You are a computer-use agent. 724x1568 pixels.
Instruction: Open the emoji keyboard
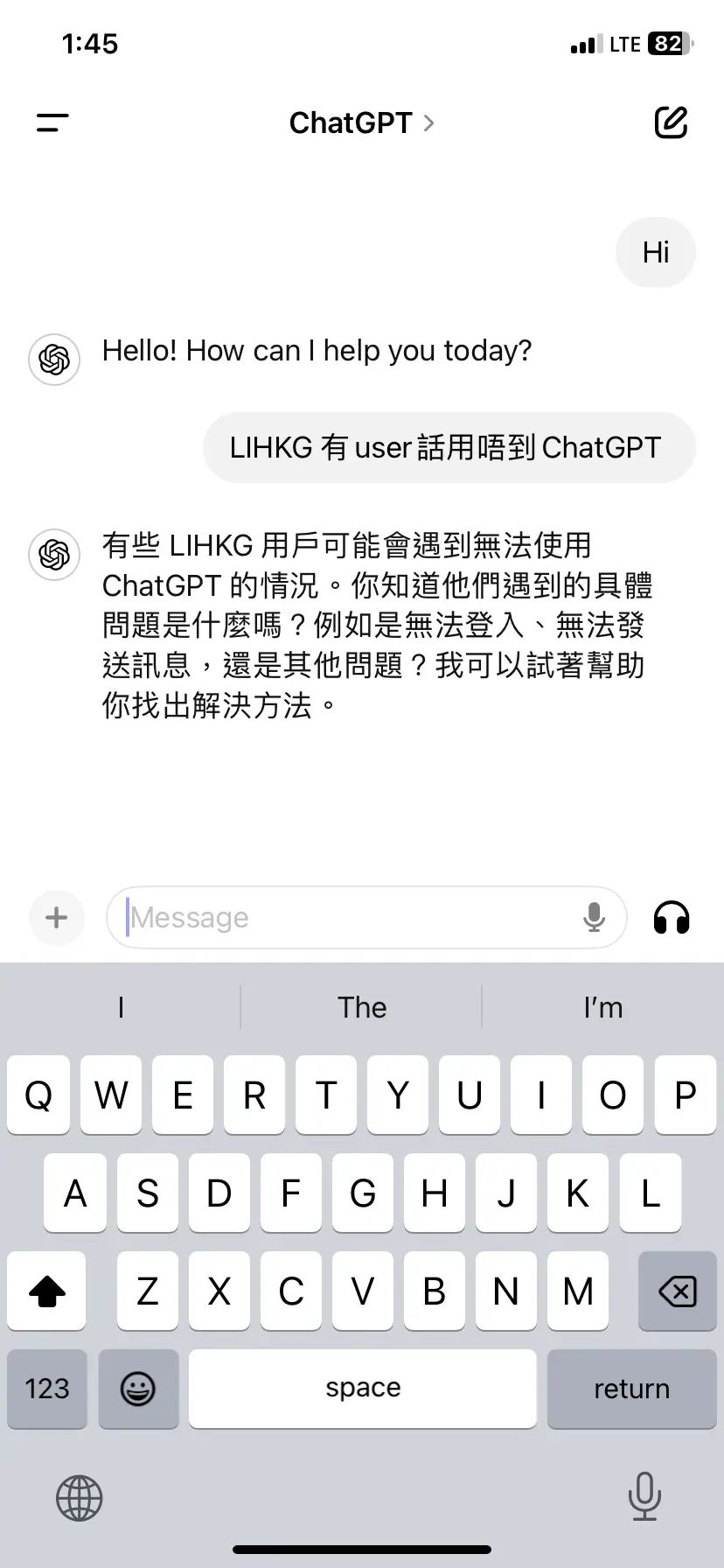[x=138, y=1389]
